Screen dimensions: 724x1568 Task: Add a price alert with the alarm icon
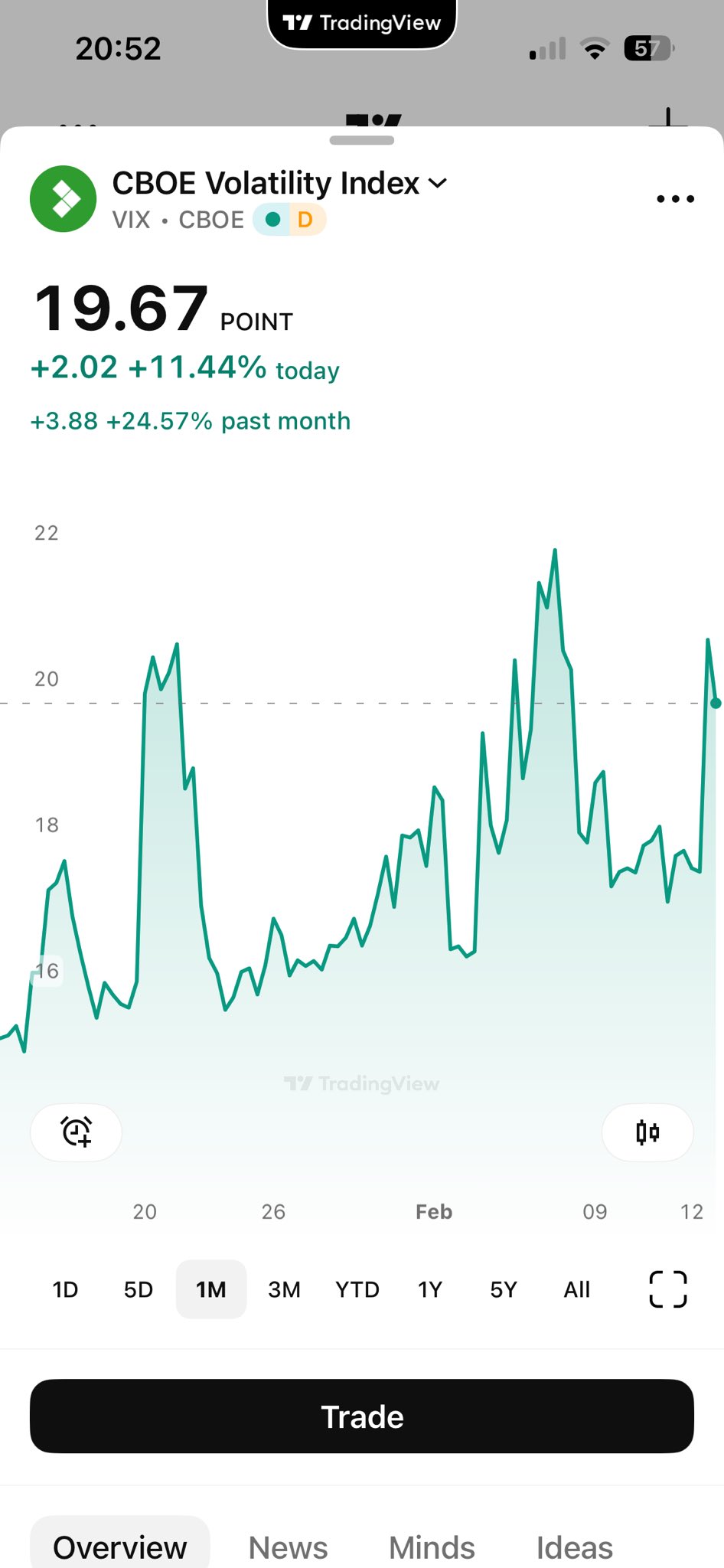[77, 1132]
